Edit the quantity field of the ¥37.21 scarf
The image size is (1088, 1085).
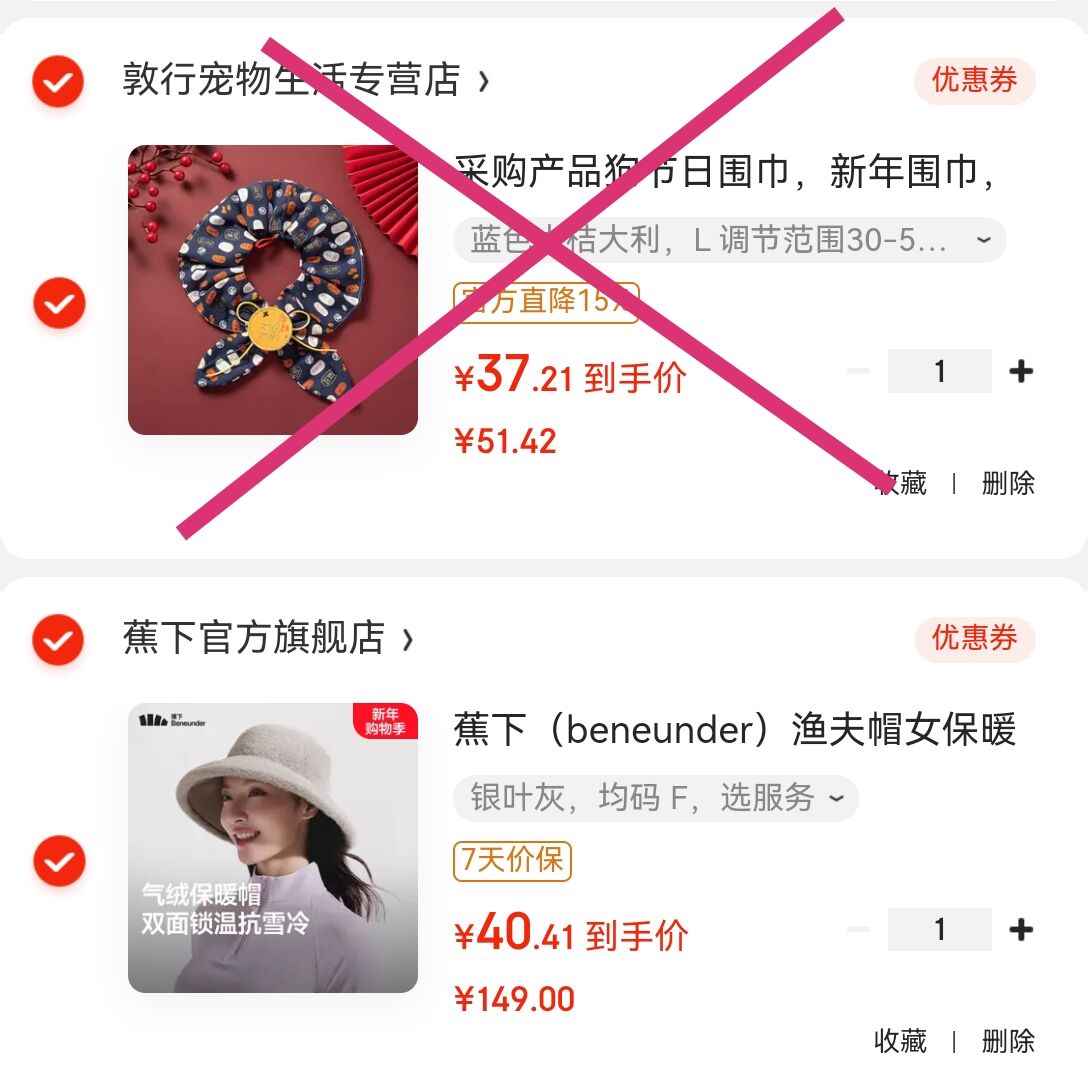click(x=939, y=372)
